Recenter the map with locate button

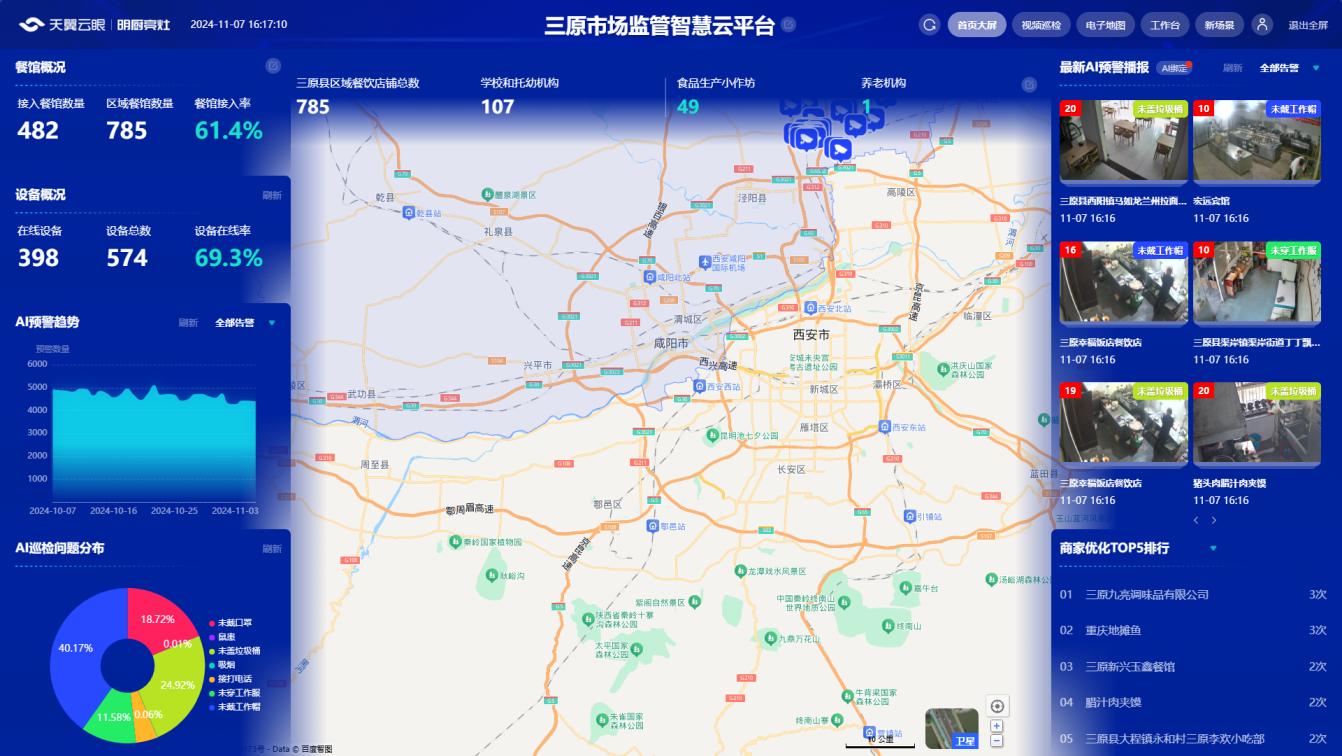pyautogui.click(x=996, y=705)
